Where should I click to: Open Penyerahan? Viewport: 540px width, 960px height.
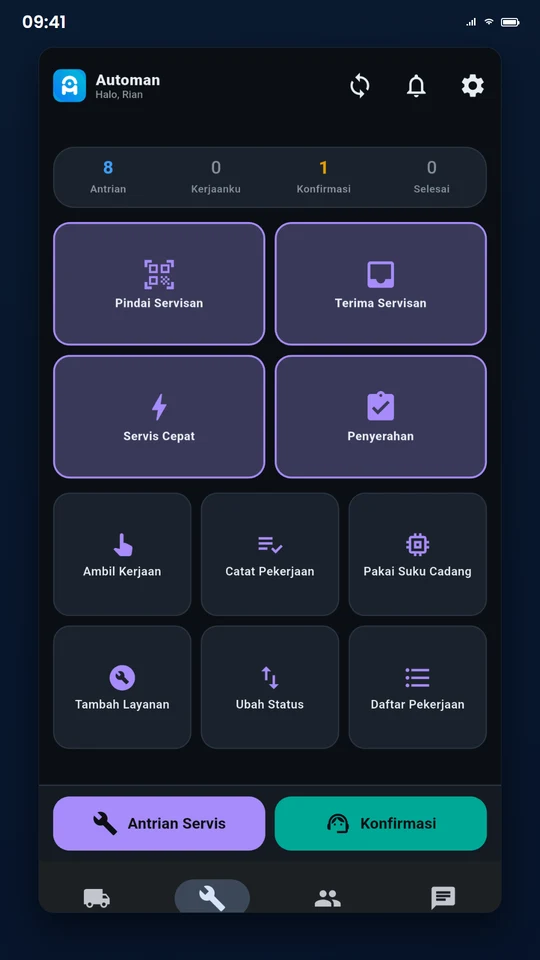click(x=381, y=417)
